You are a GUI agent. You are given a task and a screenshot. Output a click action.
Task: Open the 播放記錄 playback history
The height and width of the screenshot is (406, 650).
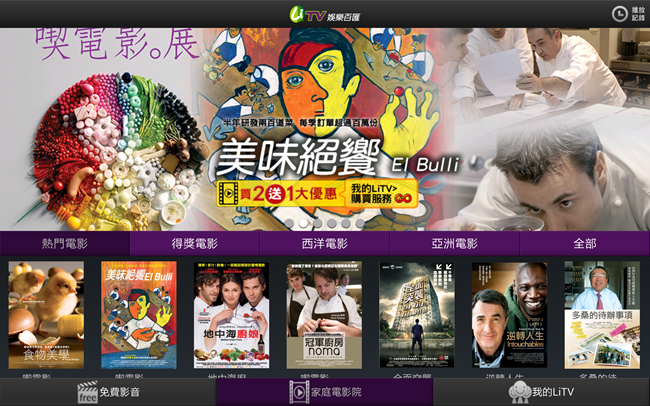[627, 13]
